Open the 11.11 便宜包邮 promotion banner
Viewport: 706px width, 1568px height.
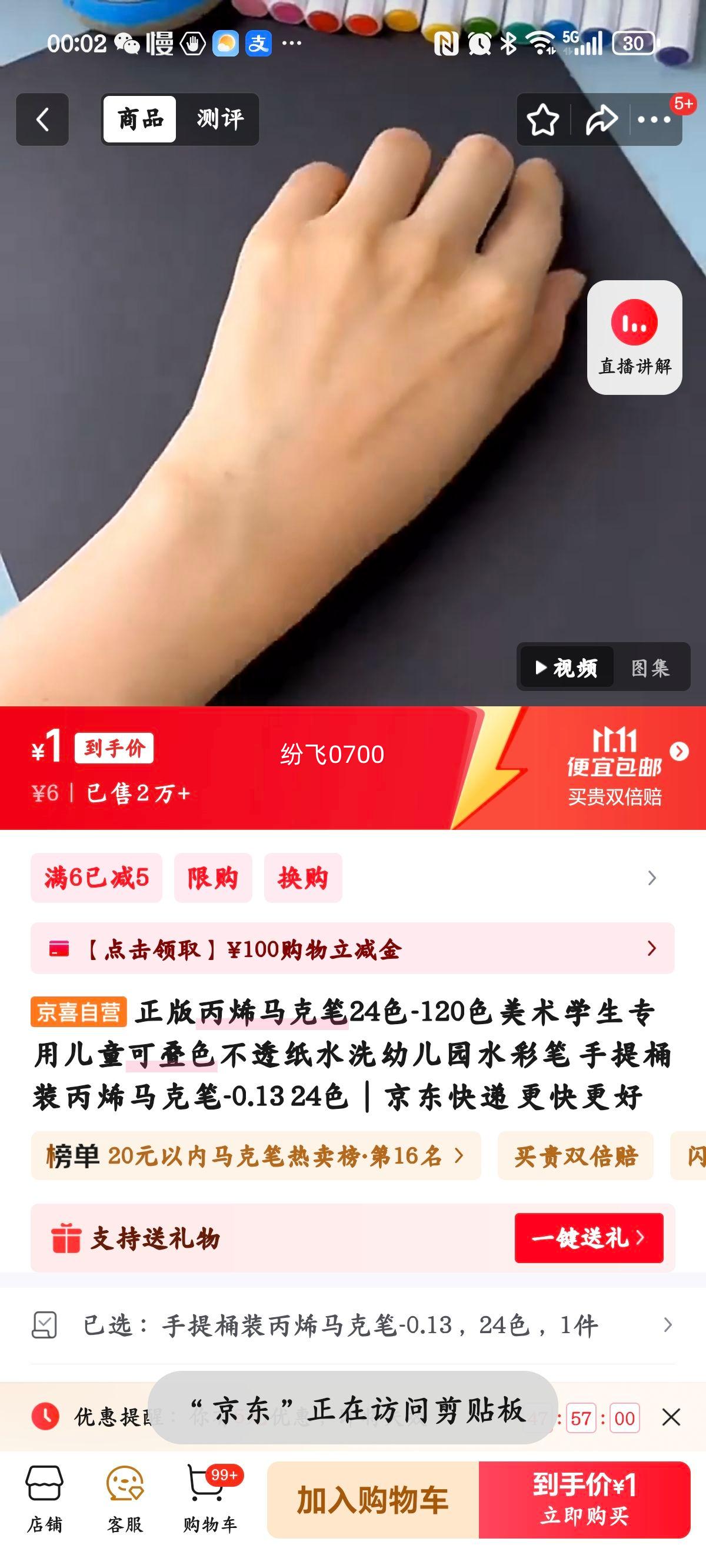point(615,767)
